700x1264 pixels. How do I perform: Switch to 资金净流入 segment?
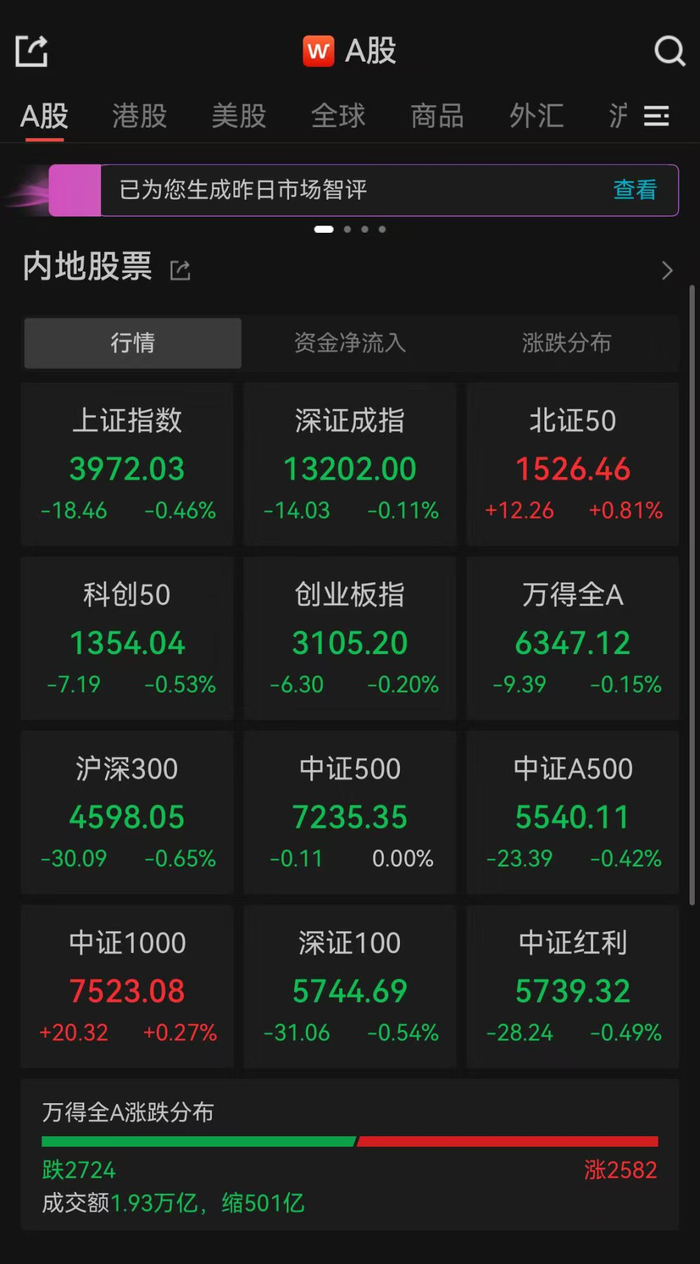(x=350, y=343)
